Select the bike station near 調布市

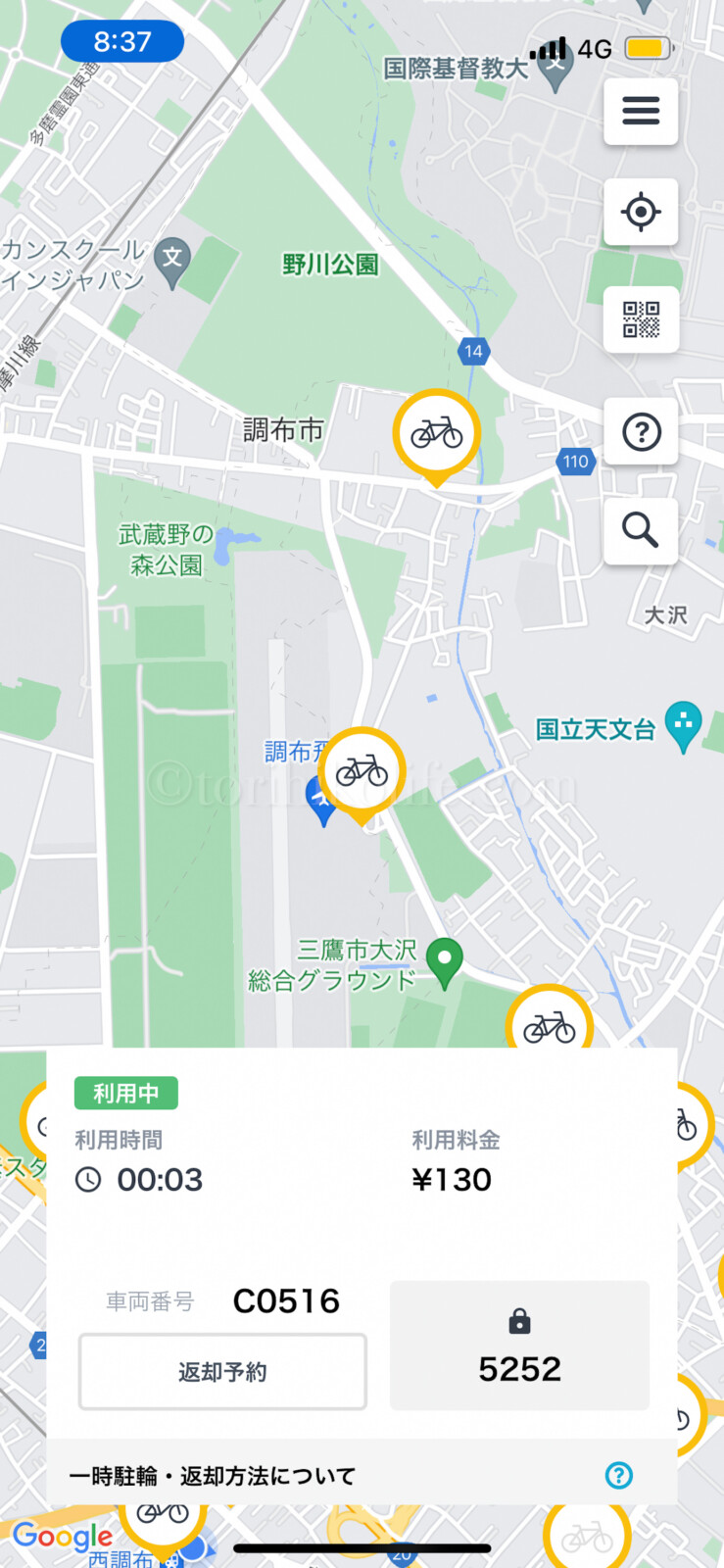coord(437,433)
